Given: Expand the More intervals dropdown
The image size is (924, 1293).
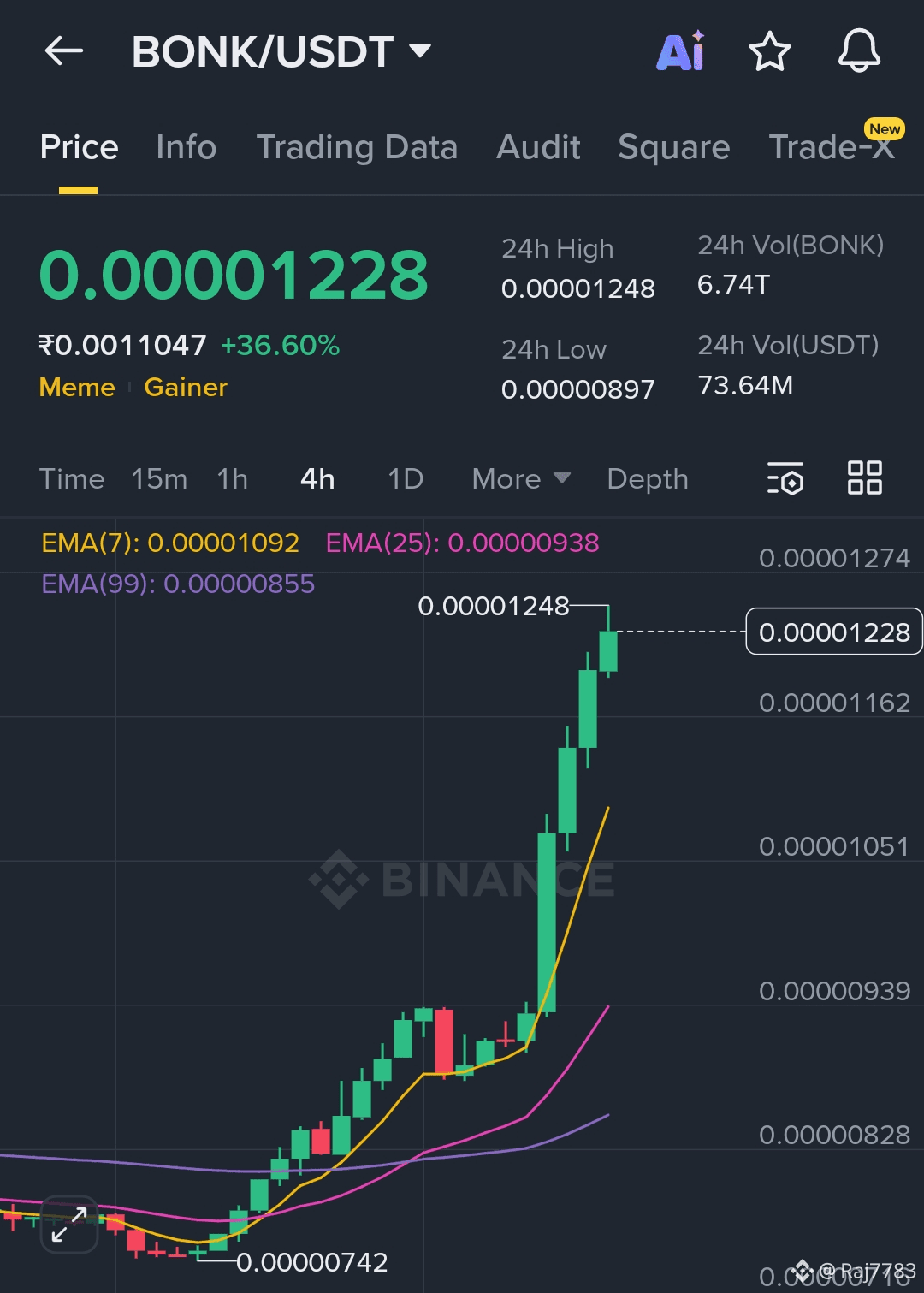Looking at the screenshot, I should coord(521,479).
